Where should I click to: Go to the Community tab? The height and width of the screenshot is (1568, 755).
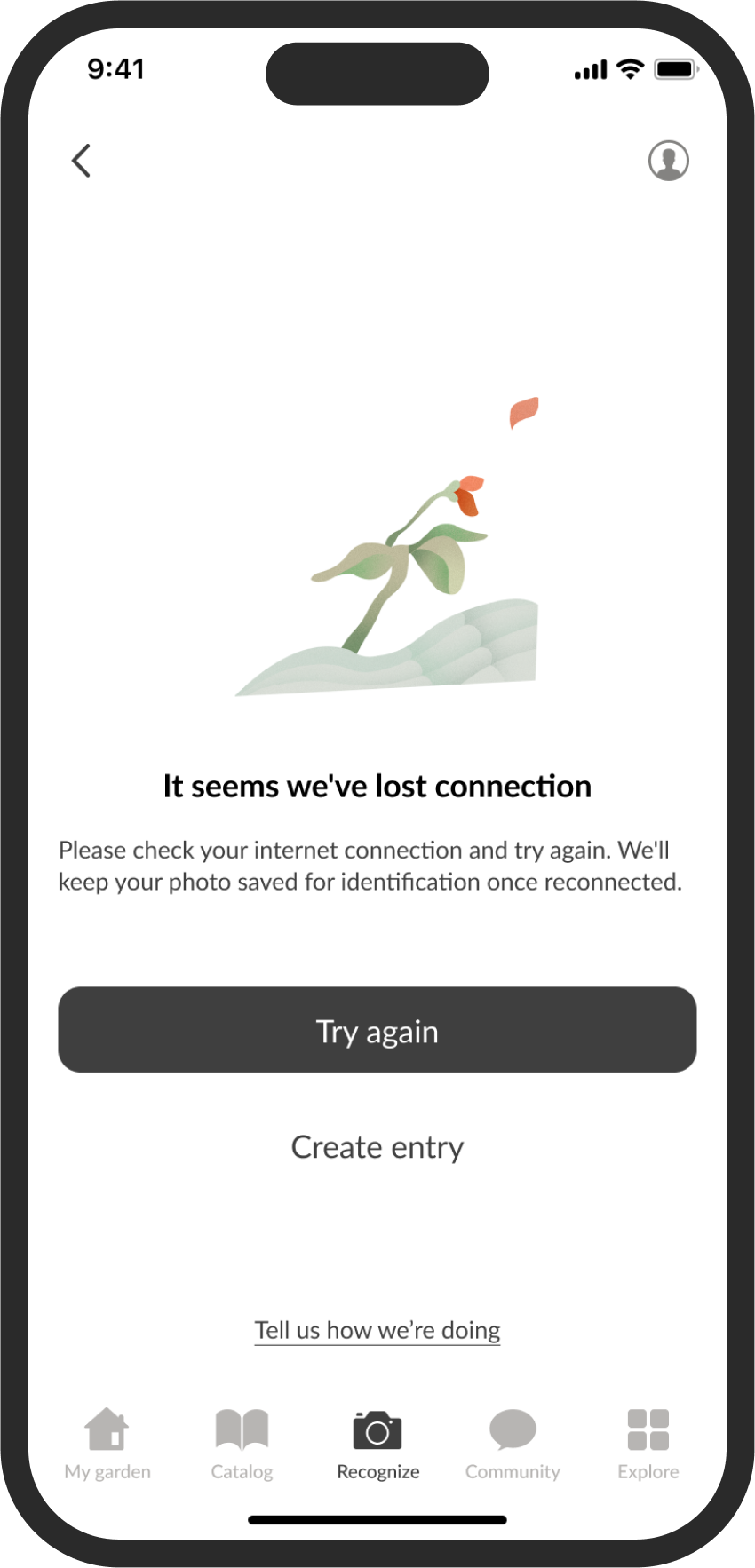513,1445
